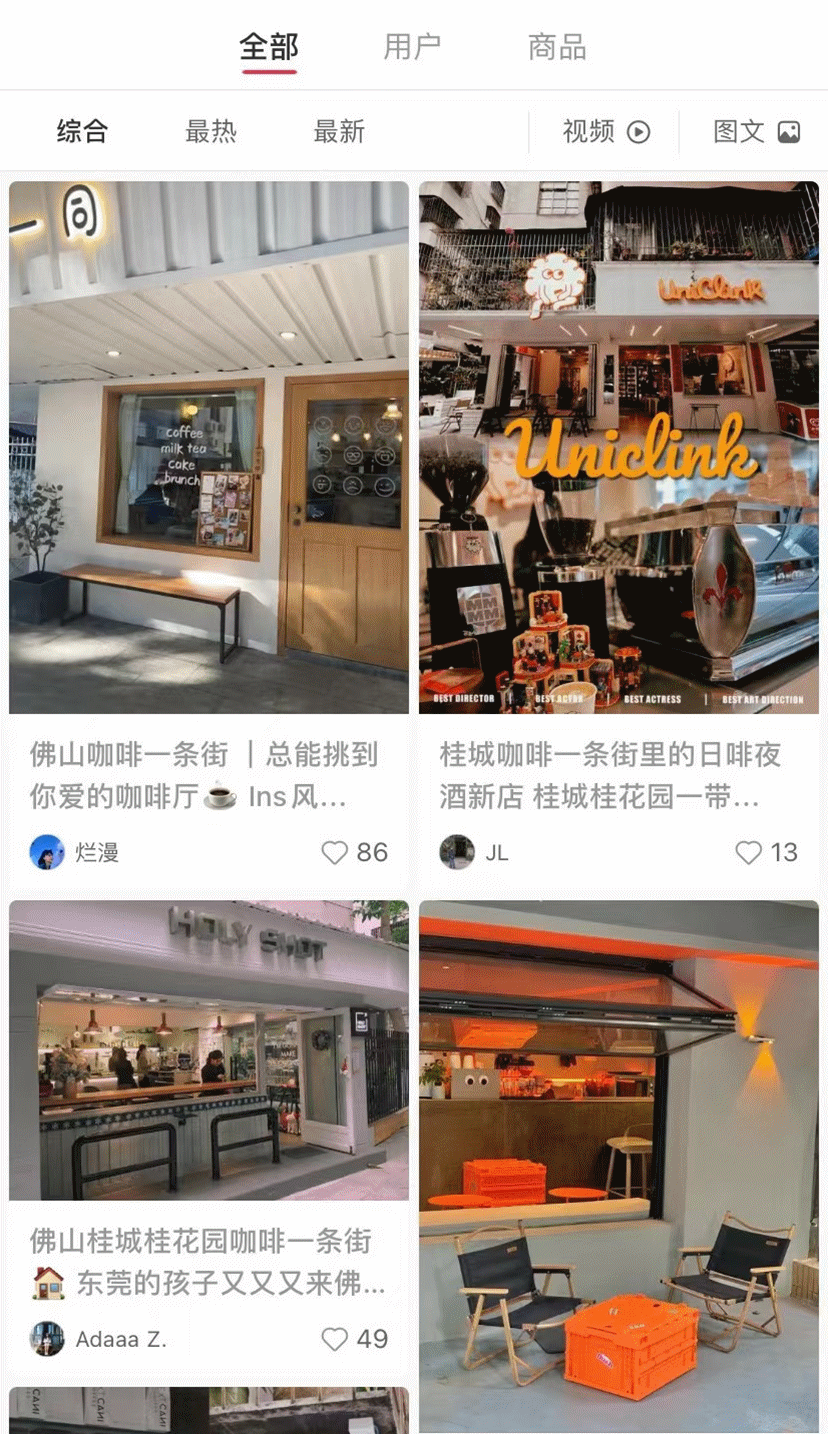Open the 佛山咖啡一条街 post
828x1434 pixels.
[208, 450]
